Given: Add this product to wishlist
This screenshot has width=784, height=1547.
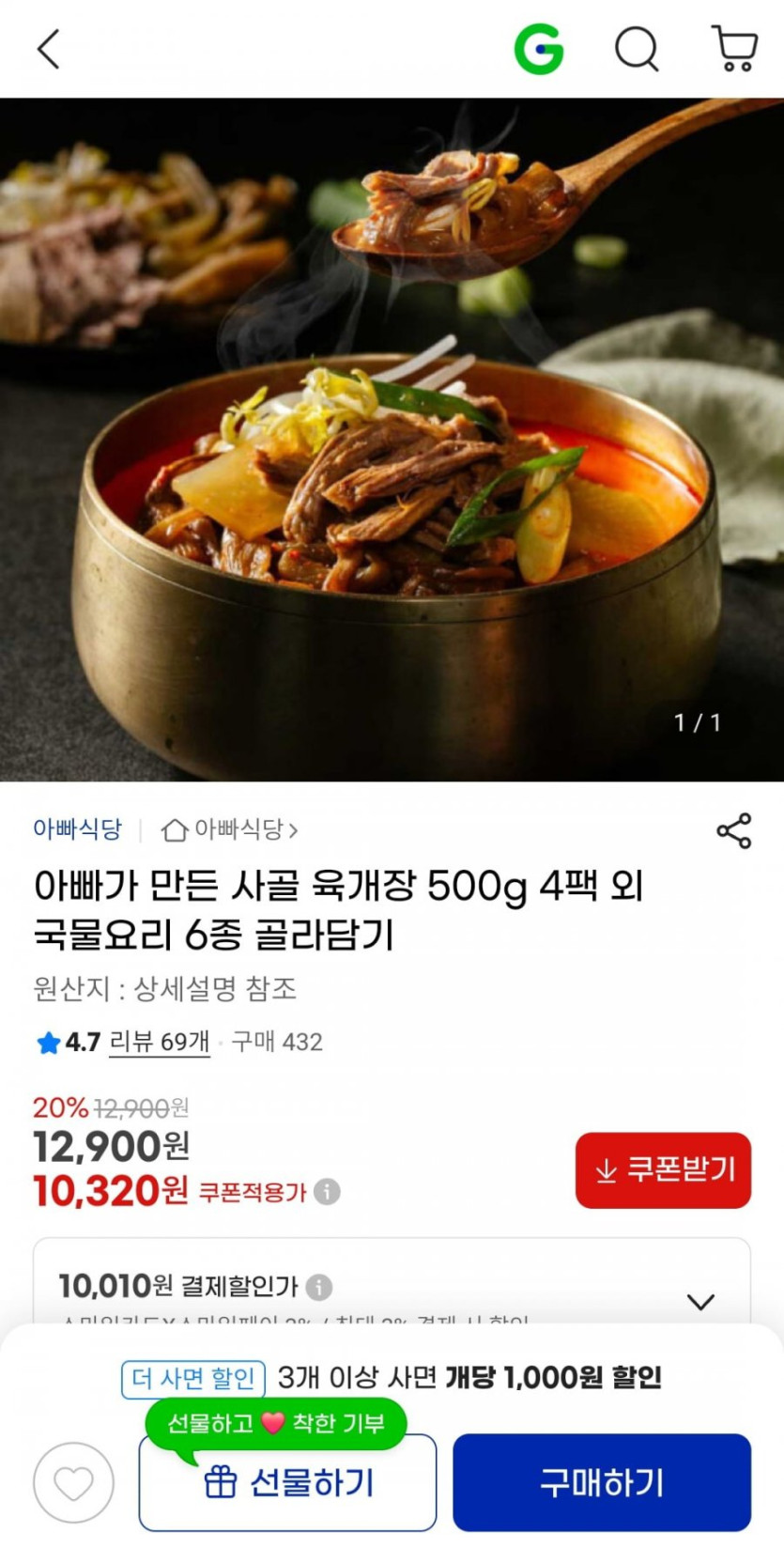Looking at the screenshot, I should click(x=73, y=1483).
